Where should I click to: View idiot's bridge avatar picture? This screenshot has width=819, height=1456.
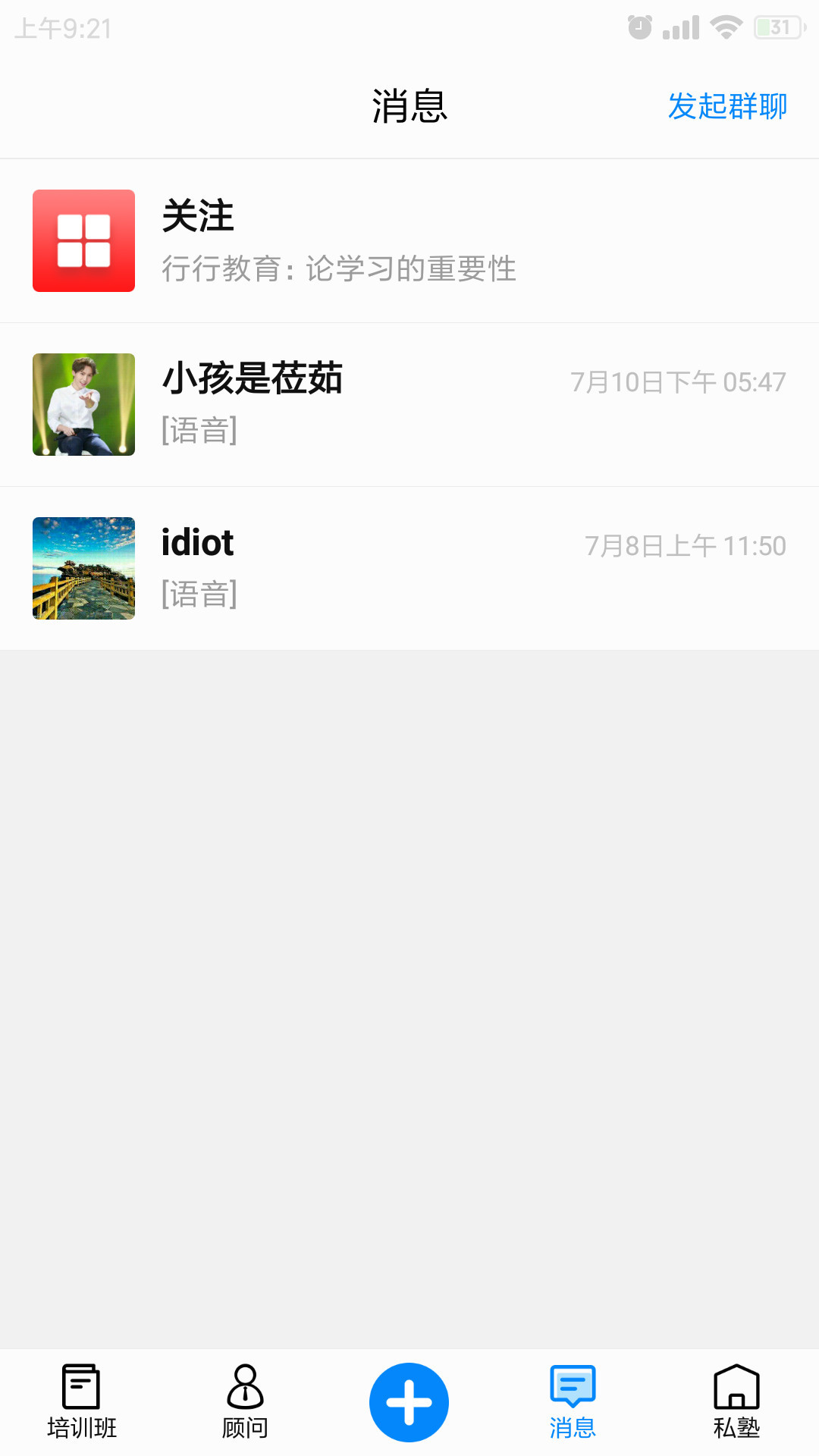point(83,567)
